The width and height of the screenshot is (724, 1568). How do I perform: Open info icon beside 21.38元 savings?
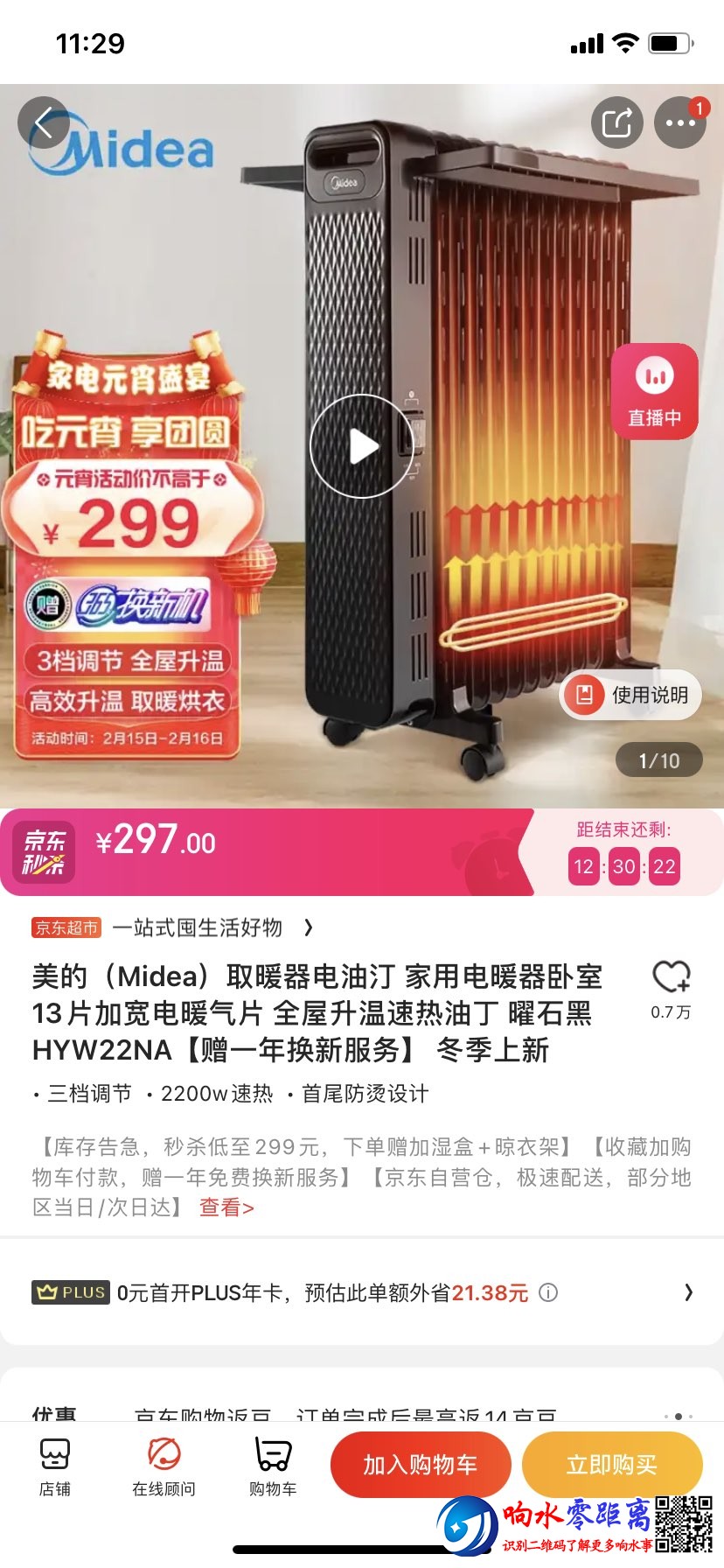tap(548, 1292)
